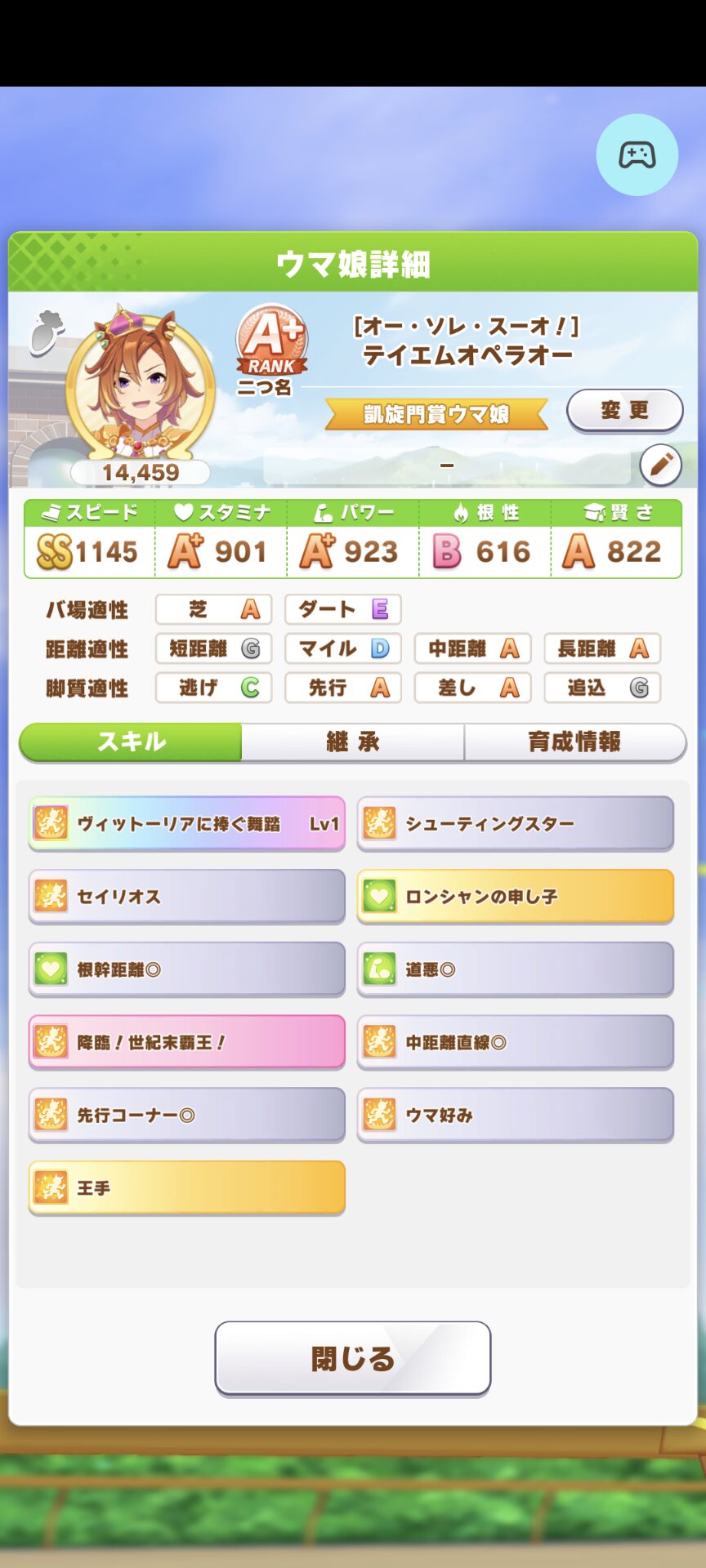
Task: Close the dialog with 閉じる
Action: pyautogui.click(x=353, y=1358)
